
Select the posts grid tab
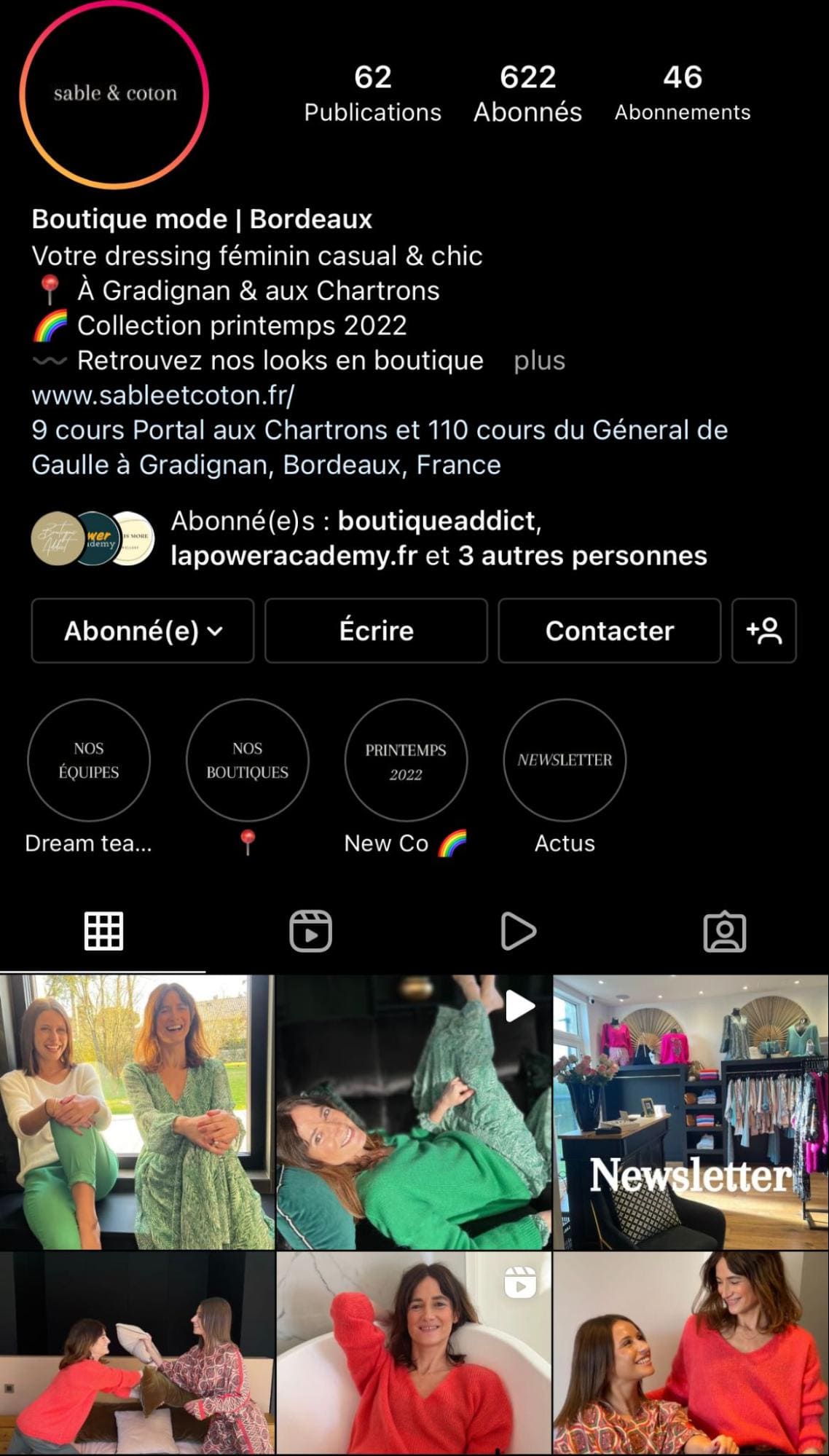click(103, 931)
